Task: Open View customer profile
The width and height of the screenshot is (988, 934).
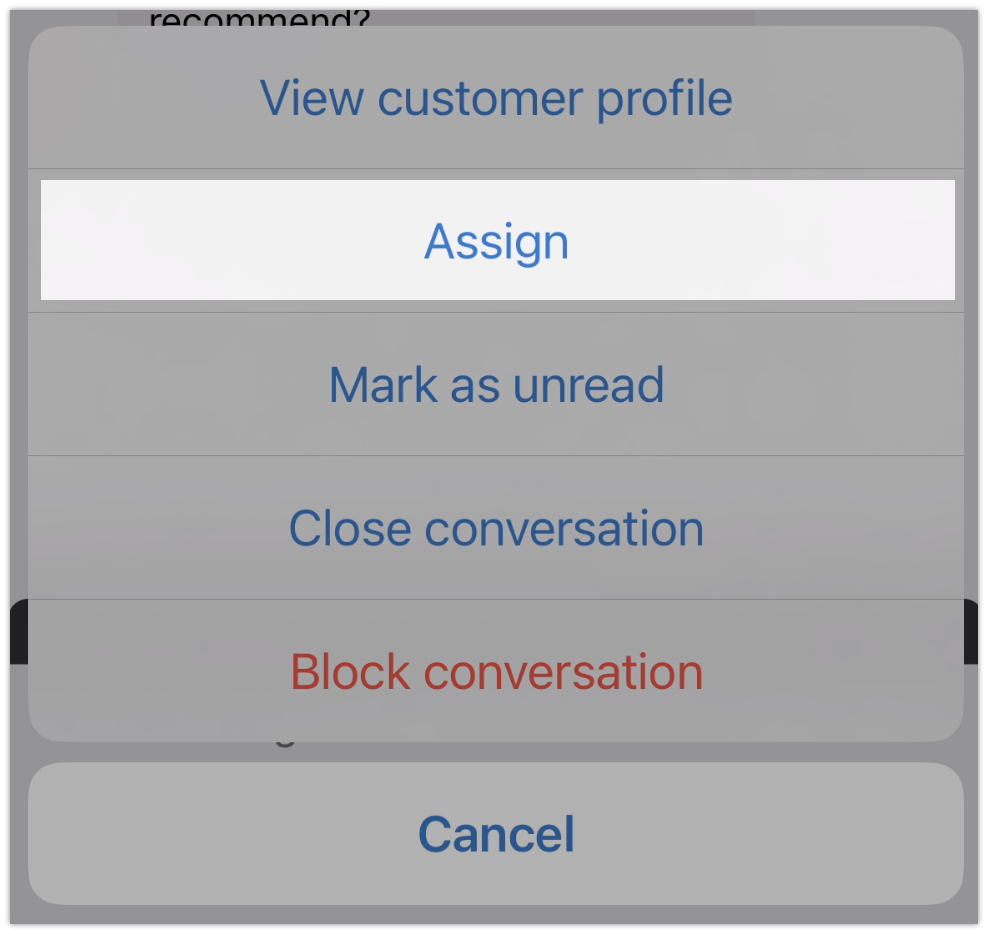Action: coord(496,98)
